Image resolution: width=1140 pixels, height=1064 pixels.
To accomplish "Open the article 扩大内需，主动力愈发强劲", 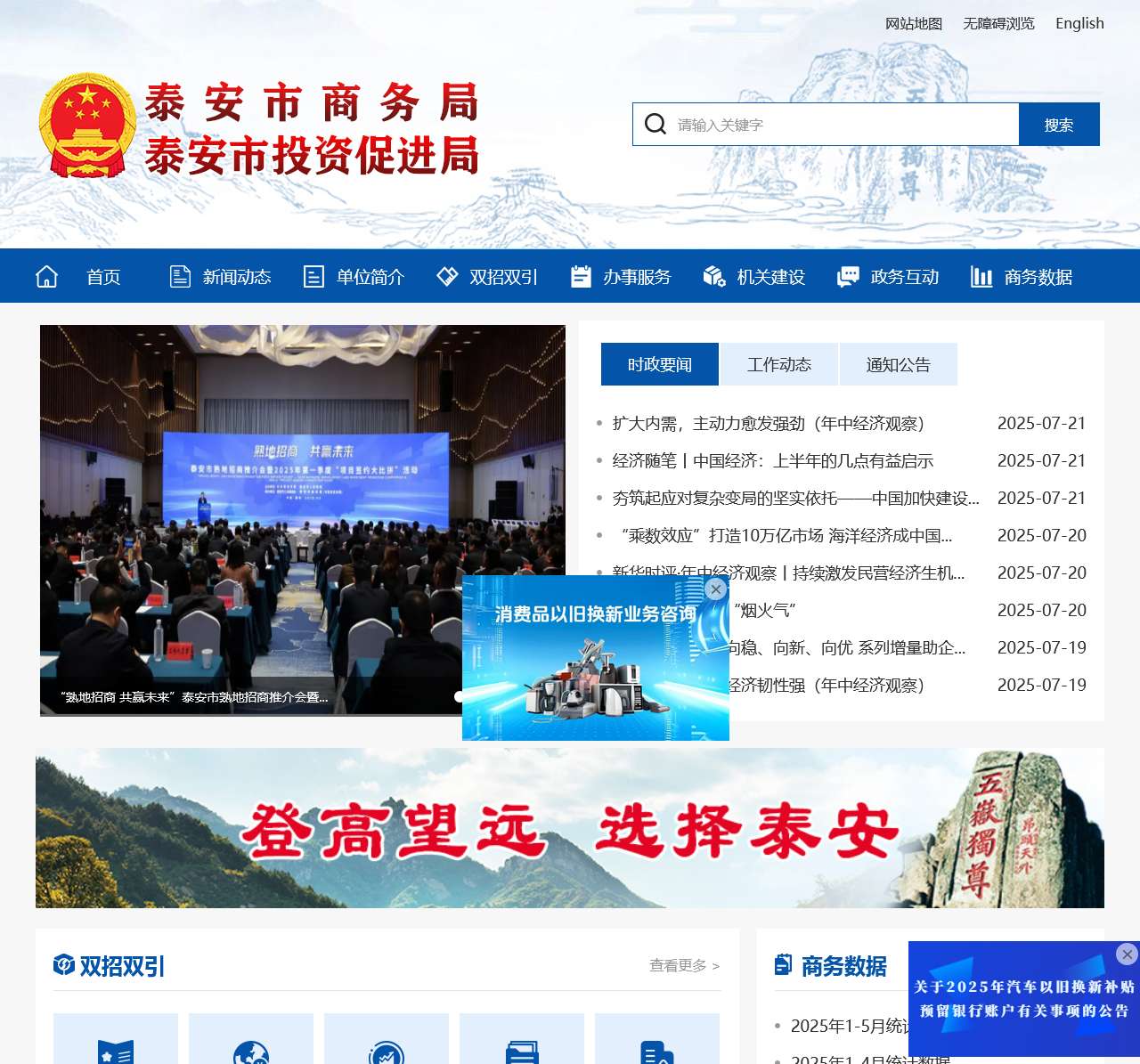I will coord(768,424).
